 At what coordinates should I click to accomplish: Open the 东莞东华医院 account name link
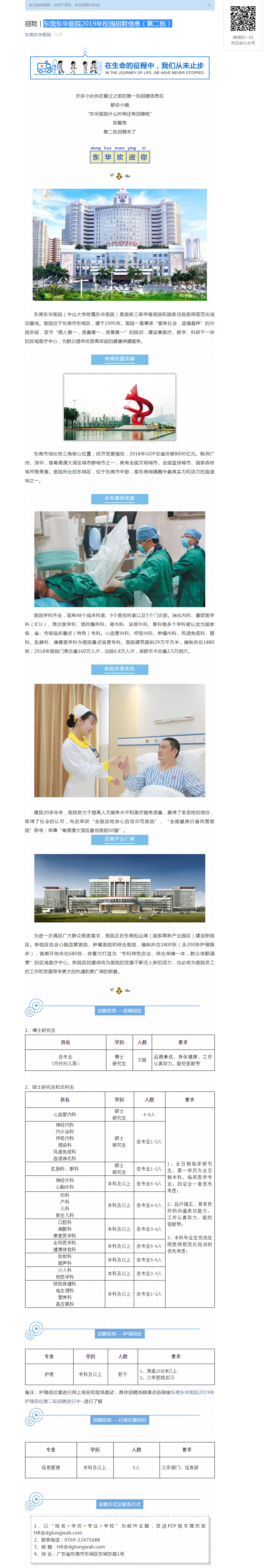click(38, 35)
